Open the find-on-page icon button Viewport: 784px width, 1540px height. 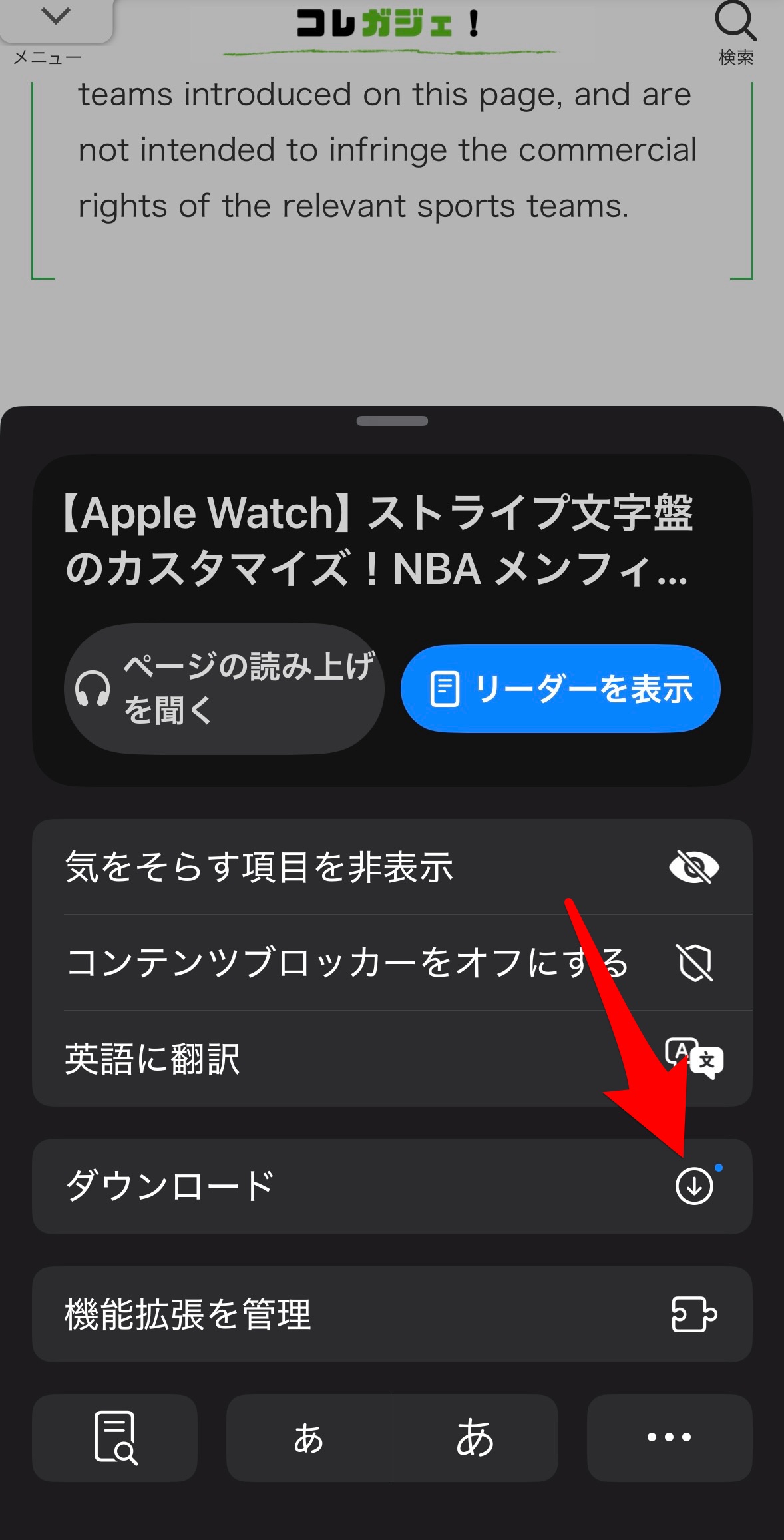point(115,1438)
